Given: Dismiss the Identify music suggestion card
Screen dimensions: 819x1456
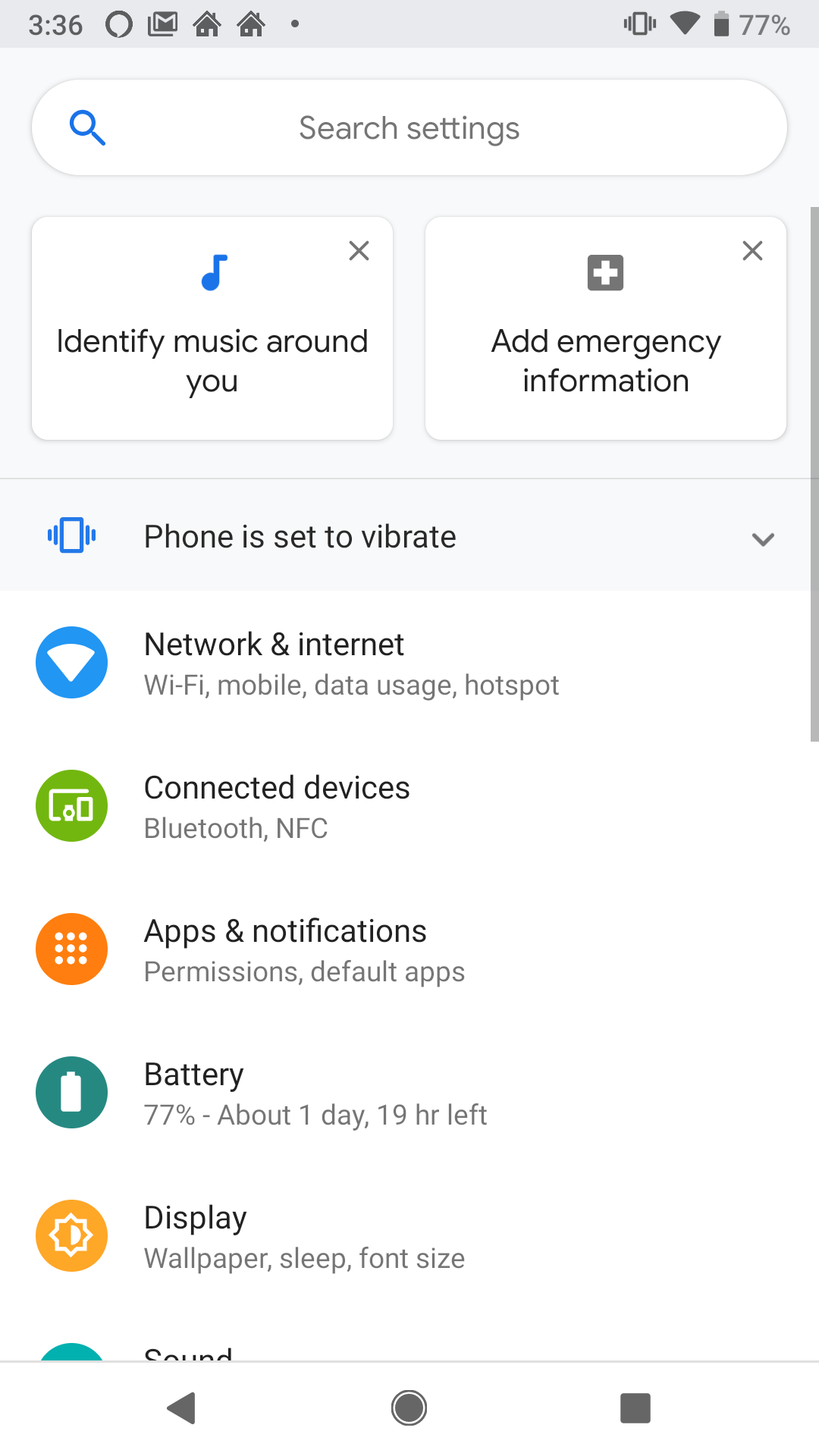Looking at the screenshot, I should 359,250.
